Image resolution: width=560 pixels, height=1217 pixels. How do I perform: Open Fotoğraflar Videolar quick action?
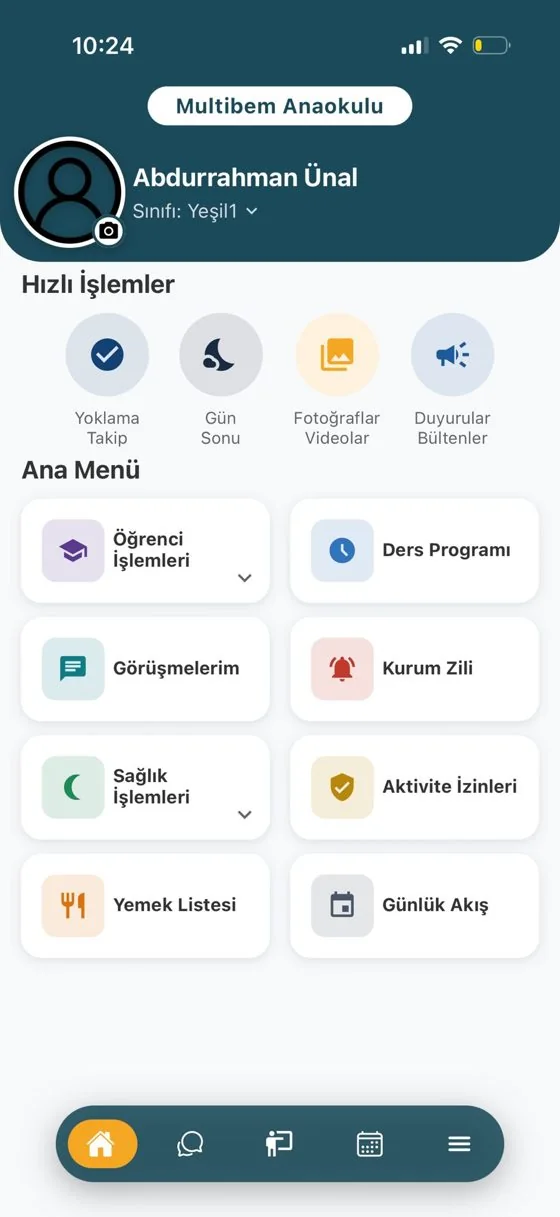tap(337, 379)
